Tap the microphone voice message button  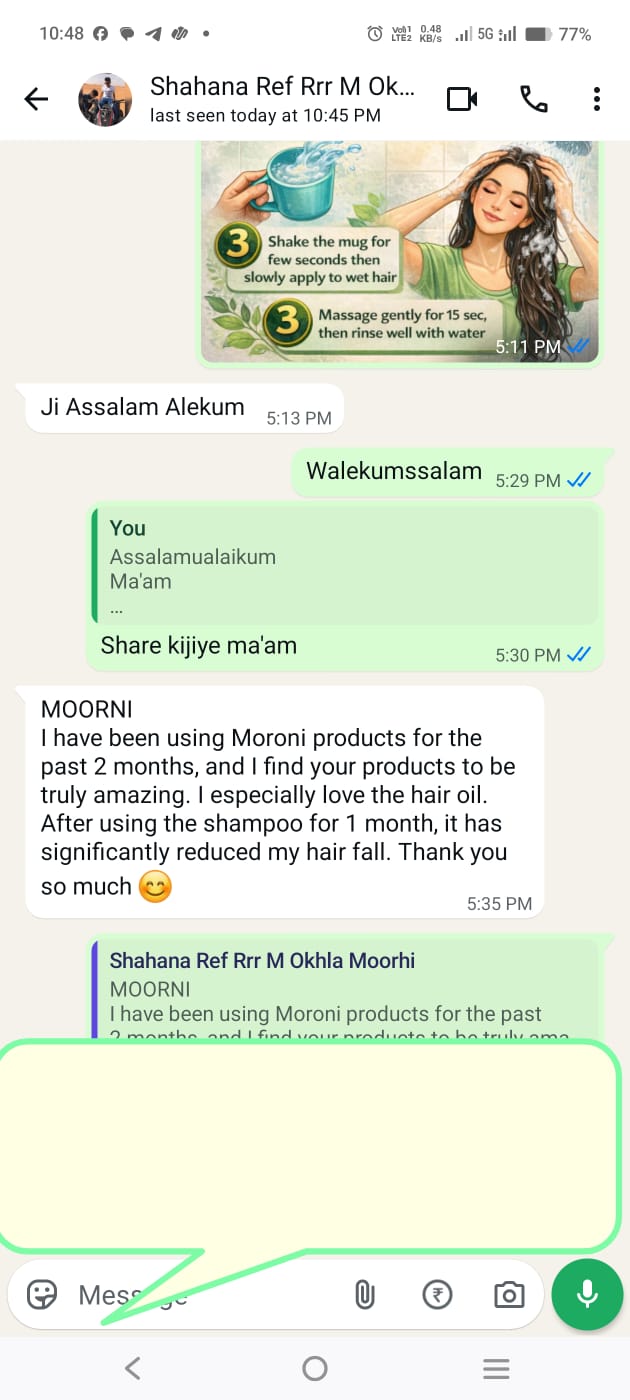[587, 1295]
